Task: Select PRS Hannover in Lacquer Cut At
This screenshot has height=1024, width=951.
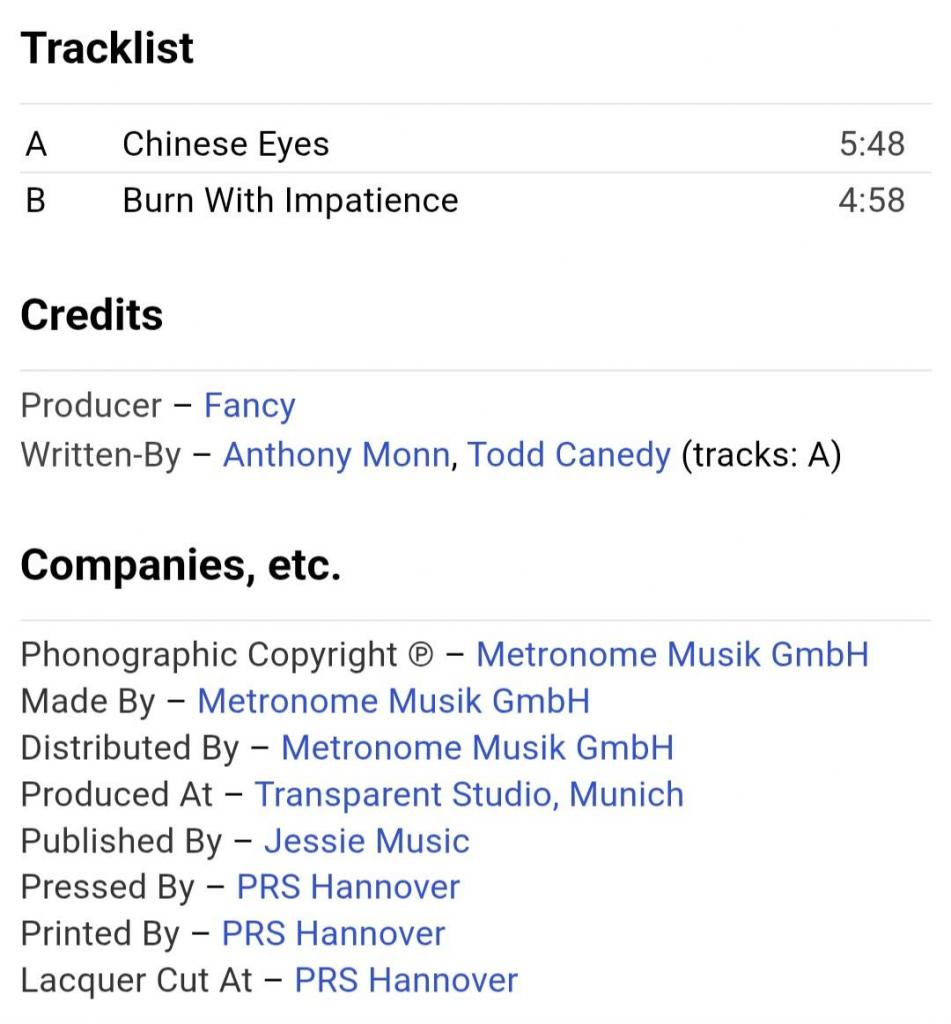Action: [x=406, y=980]
